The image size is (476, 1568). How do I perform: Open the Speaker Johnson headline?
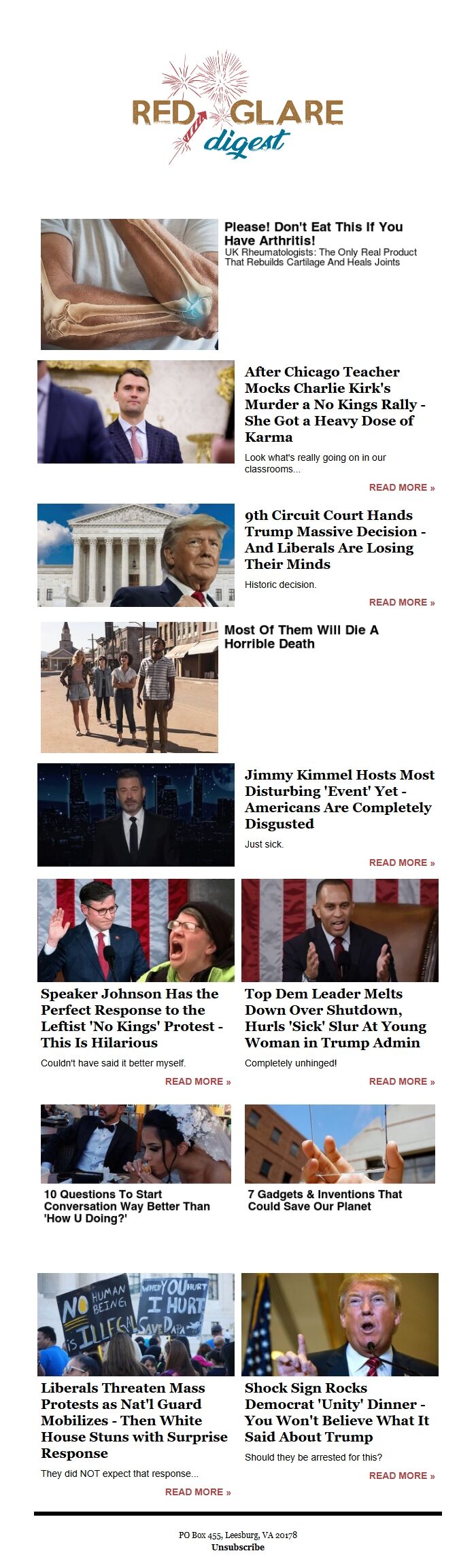[x=129, y=1018]
